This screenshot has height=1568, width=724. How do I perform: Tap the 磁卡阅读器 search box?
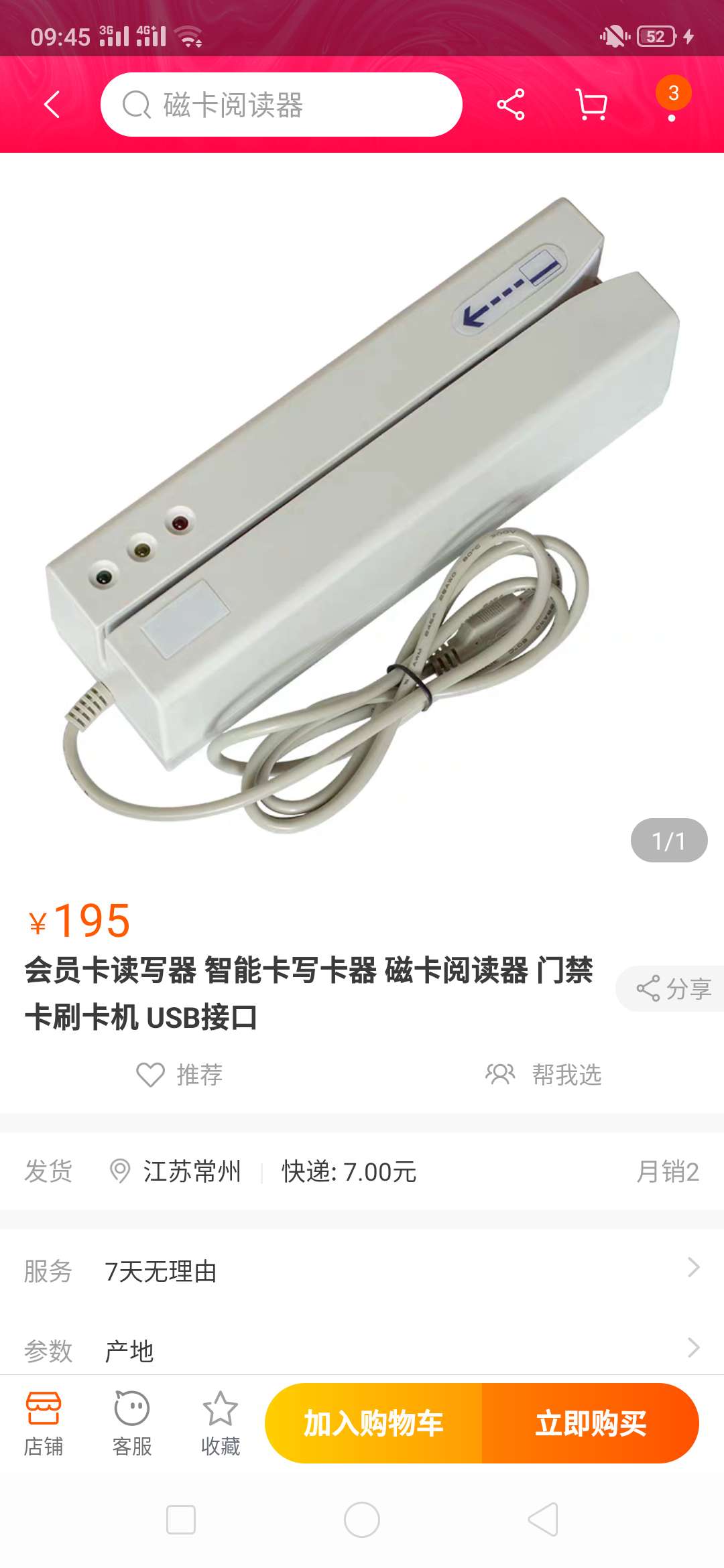click(x=282, y=105)
